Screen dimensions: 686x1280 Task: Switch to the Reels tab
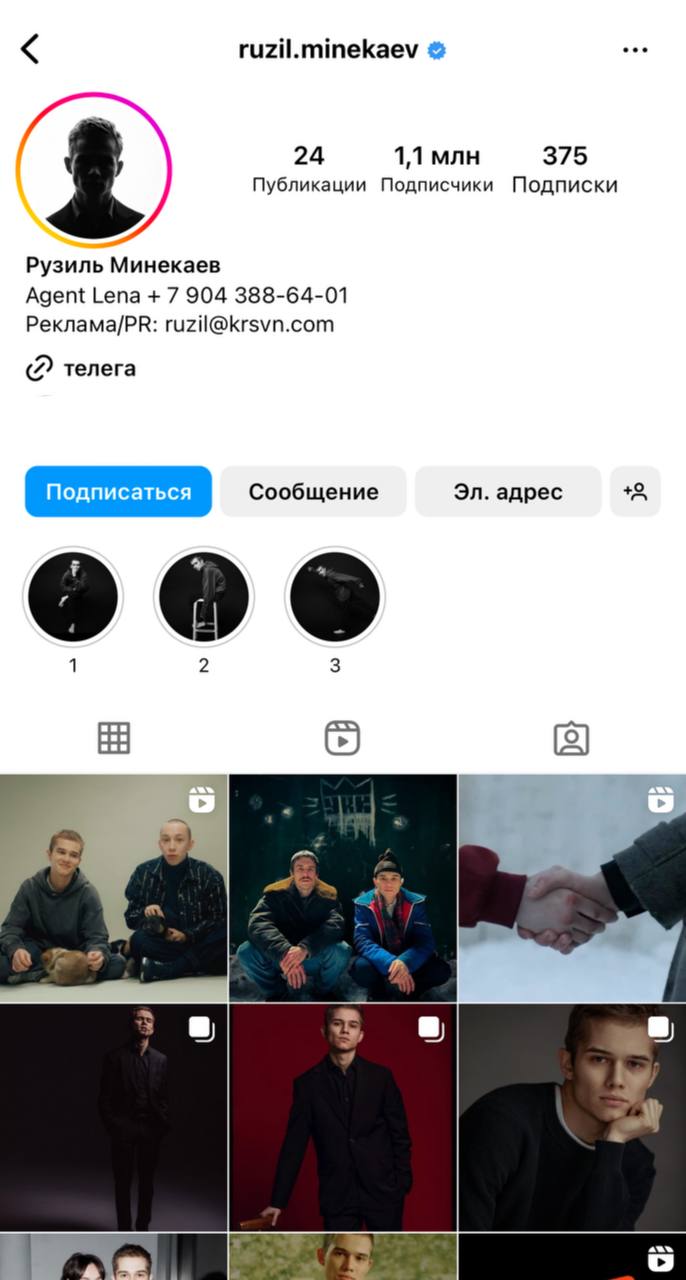tap(342, 738)
